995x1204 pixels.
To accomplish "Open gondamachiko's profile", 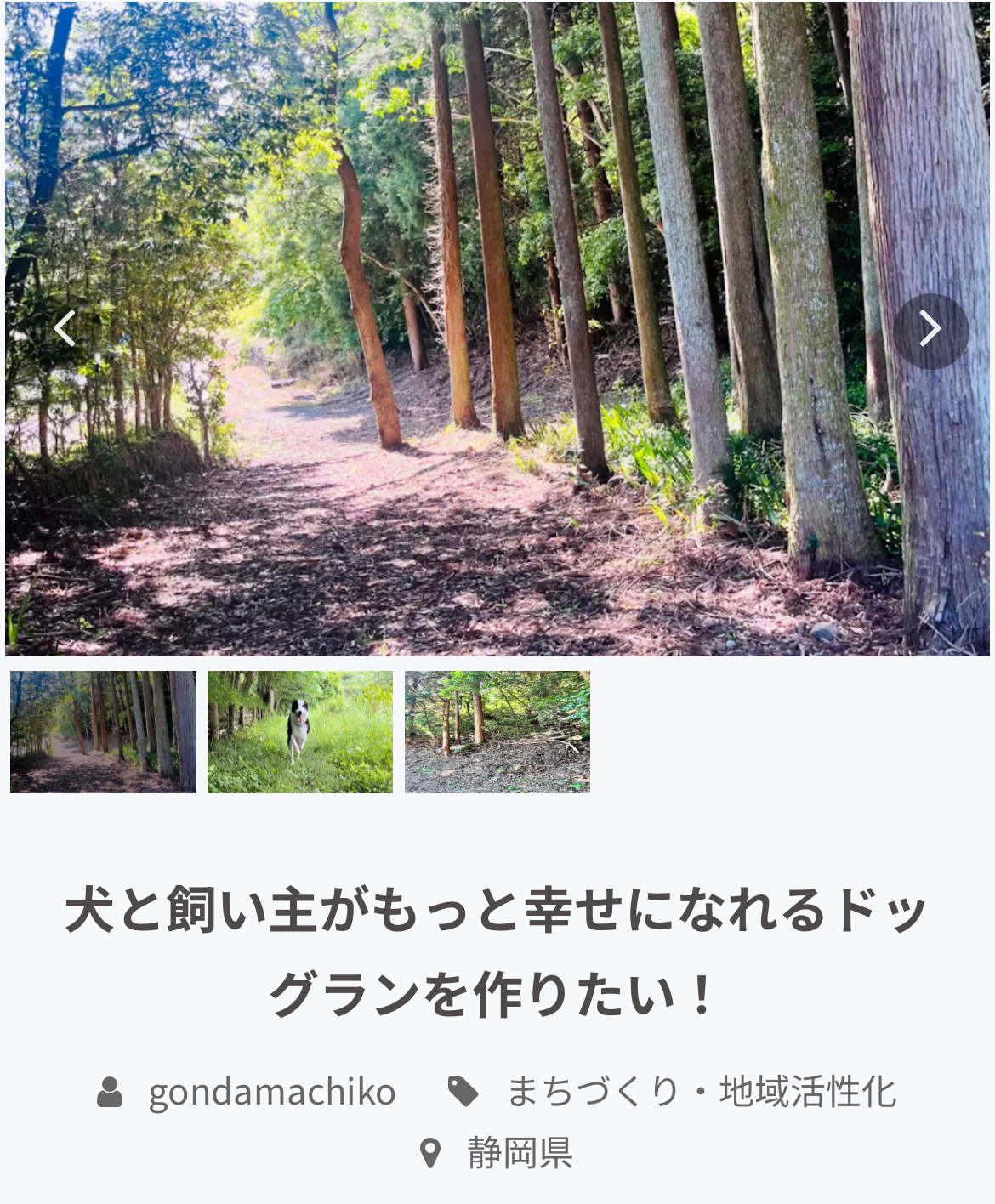I will pos(271,1092).
